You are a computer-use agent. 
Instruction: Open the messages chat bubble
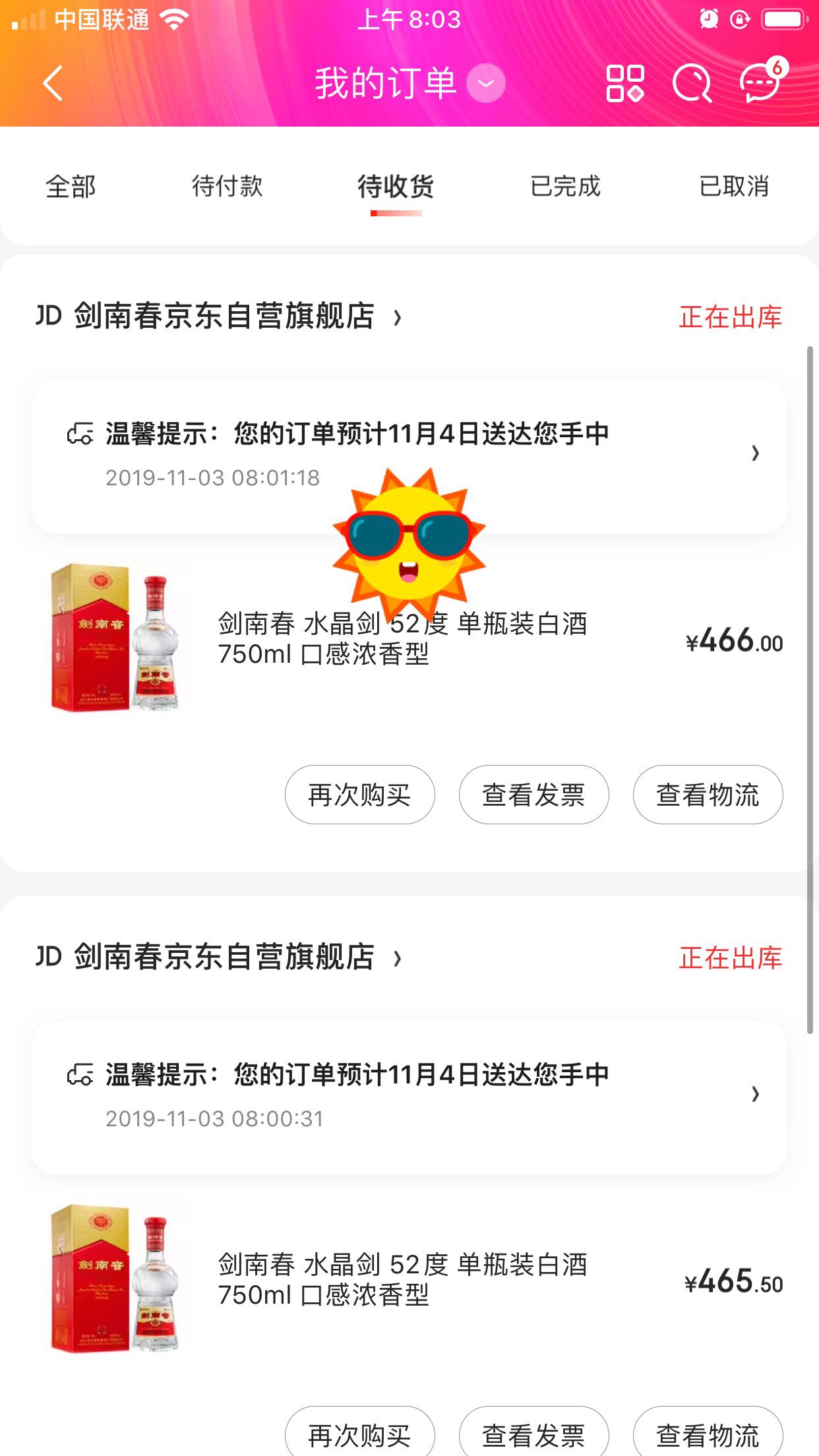pos(762,82)
